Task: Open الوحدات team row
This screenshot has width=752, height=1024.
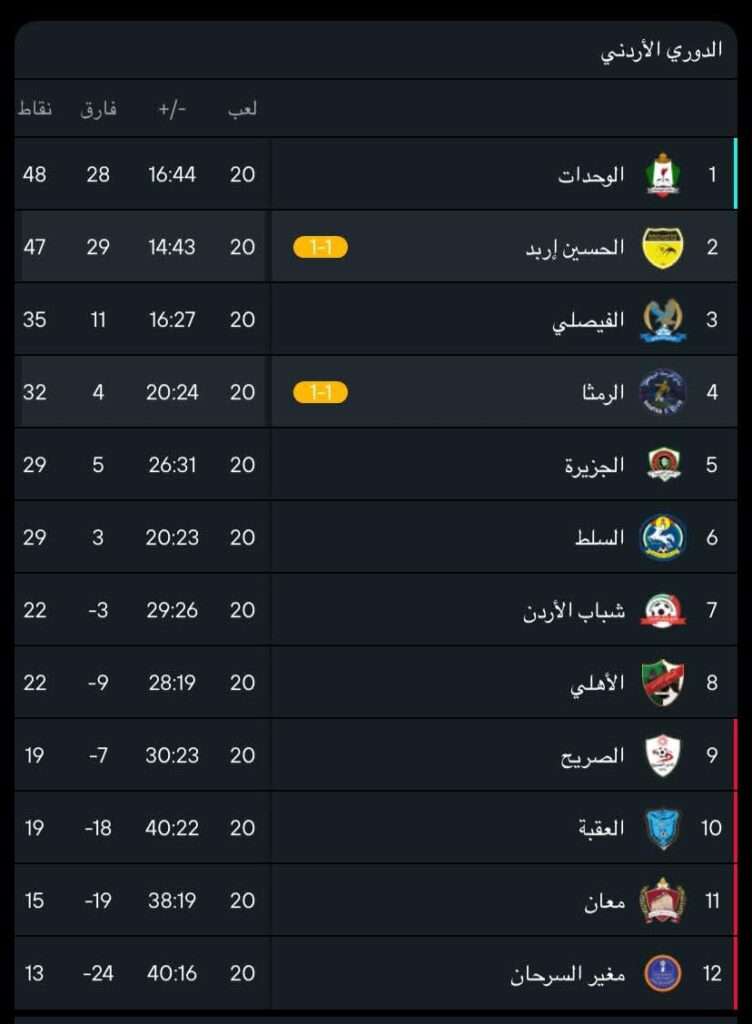Action: tap(591, 175)
